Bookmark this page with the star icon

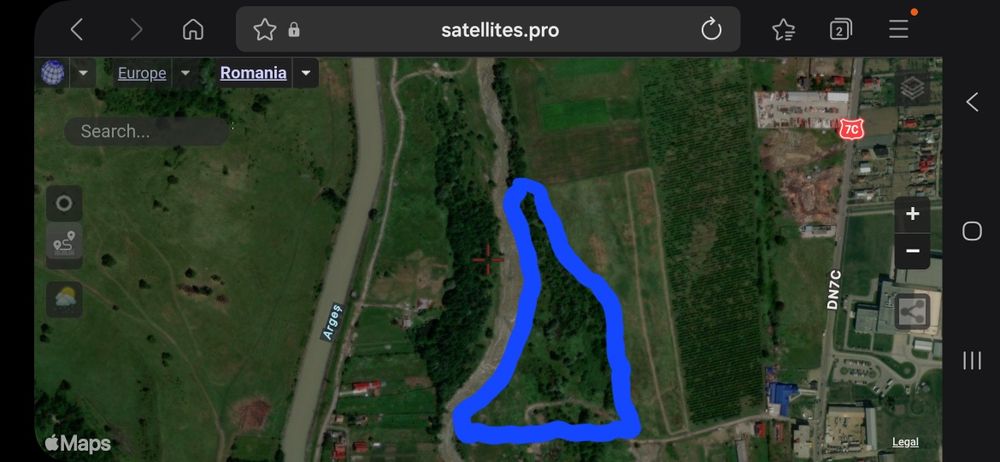point(264,30)
